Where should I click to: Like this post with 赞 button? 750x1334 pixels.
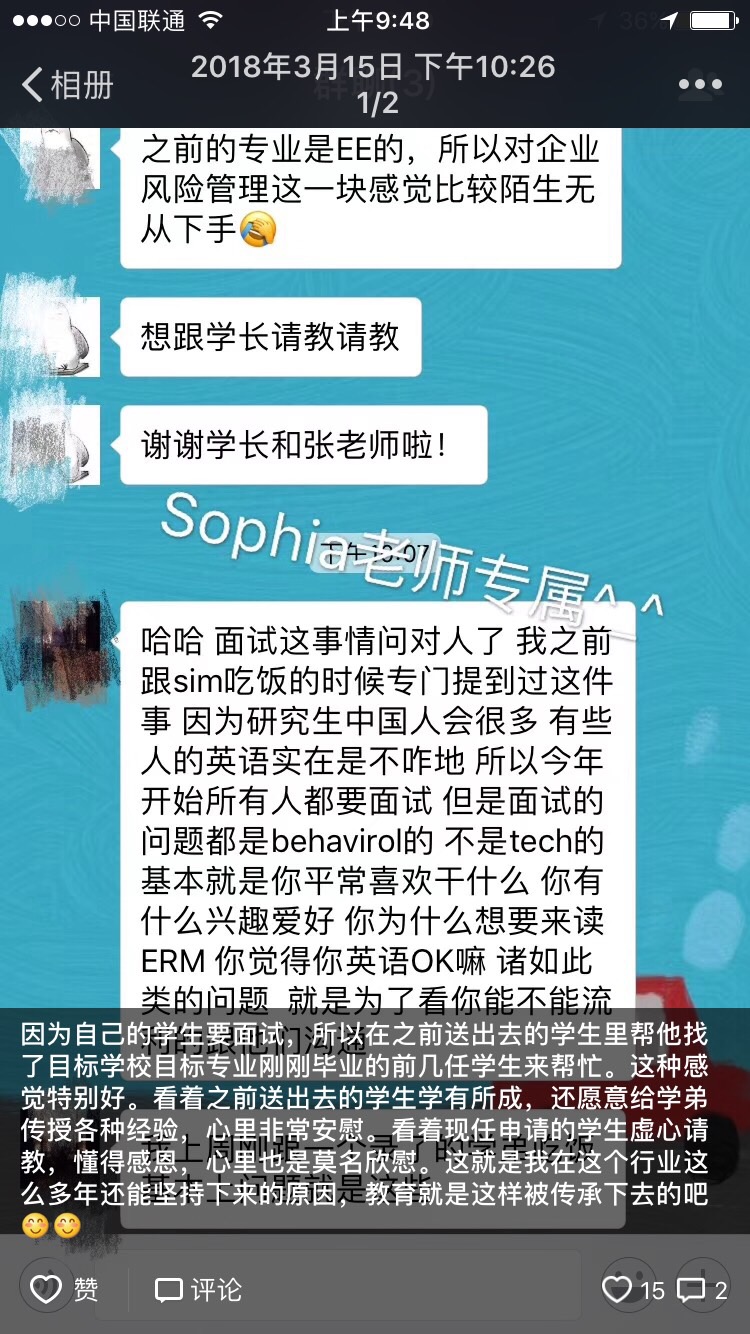tap(64, 1290)
